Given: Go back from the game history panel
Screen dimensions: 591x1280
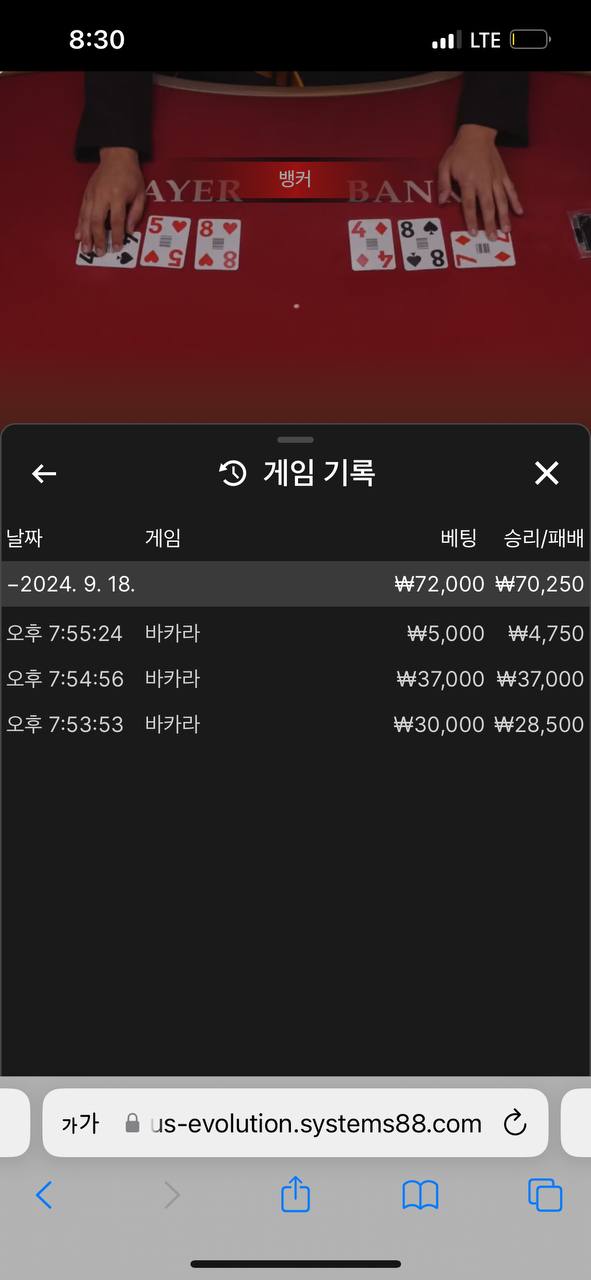Looking at the screenshot, I should point(44,474).
